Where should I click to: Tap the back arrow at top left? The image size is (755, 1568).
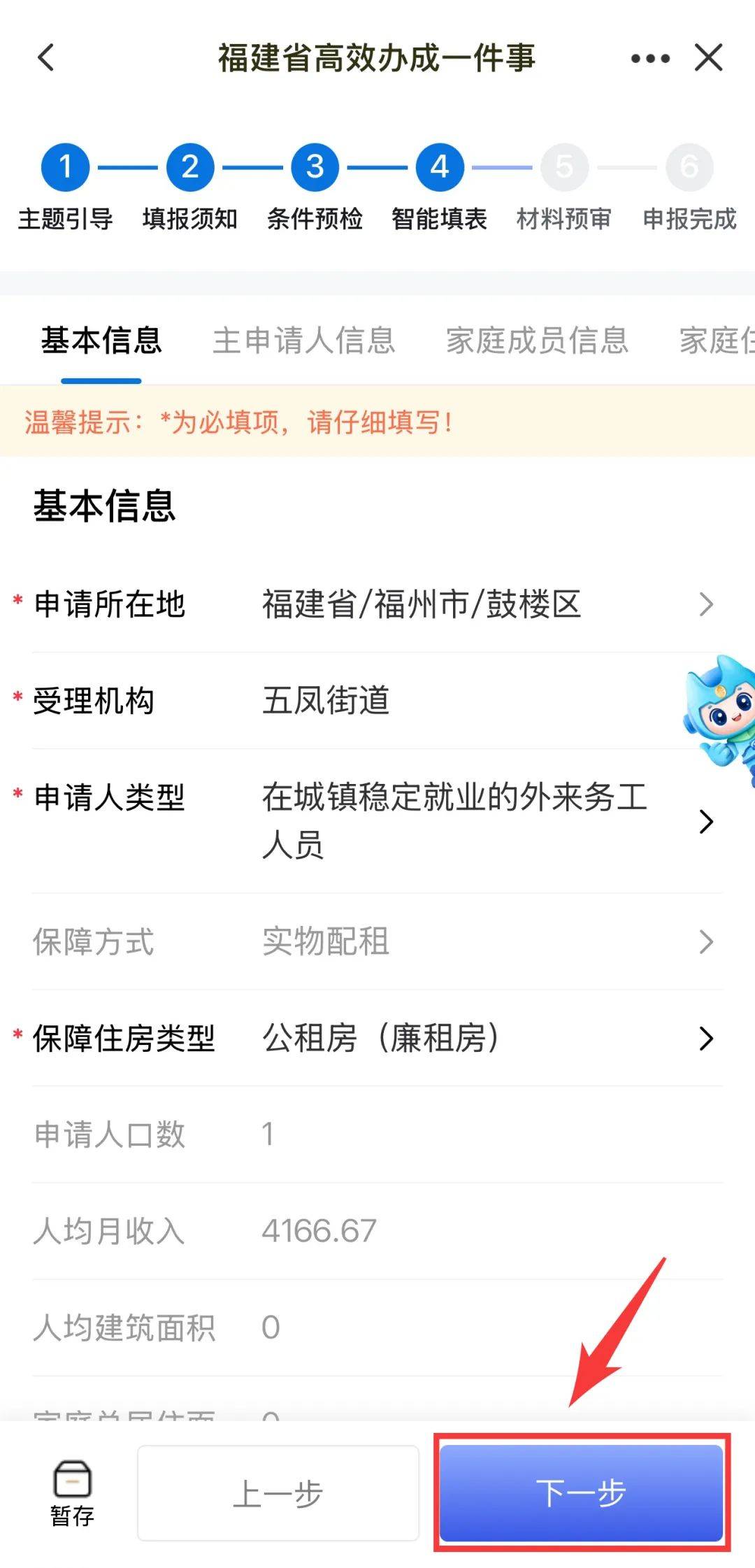pyautogui.click(x=45, y=59)
